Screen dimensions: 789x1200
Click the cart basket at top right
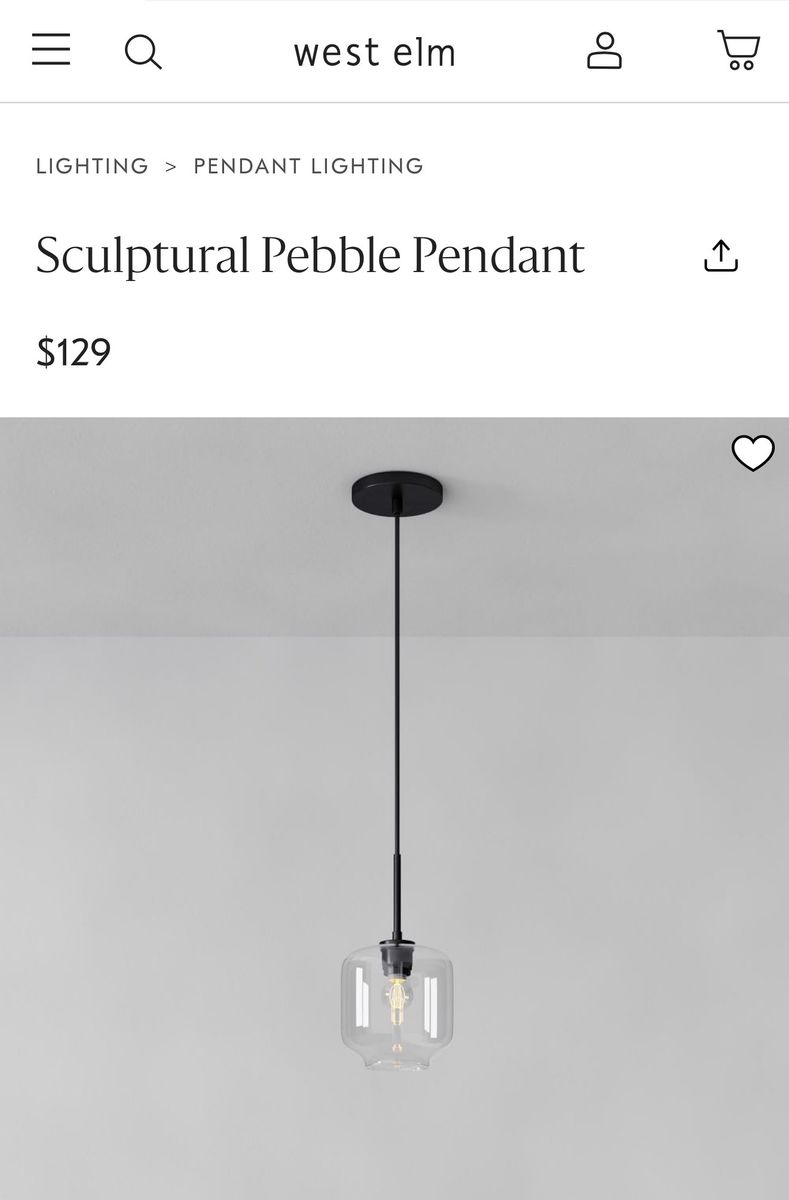[739, 52]
